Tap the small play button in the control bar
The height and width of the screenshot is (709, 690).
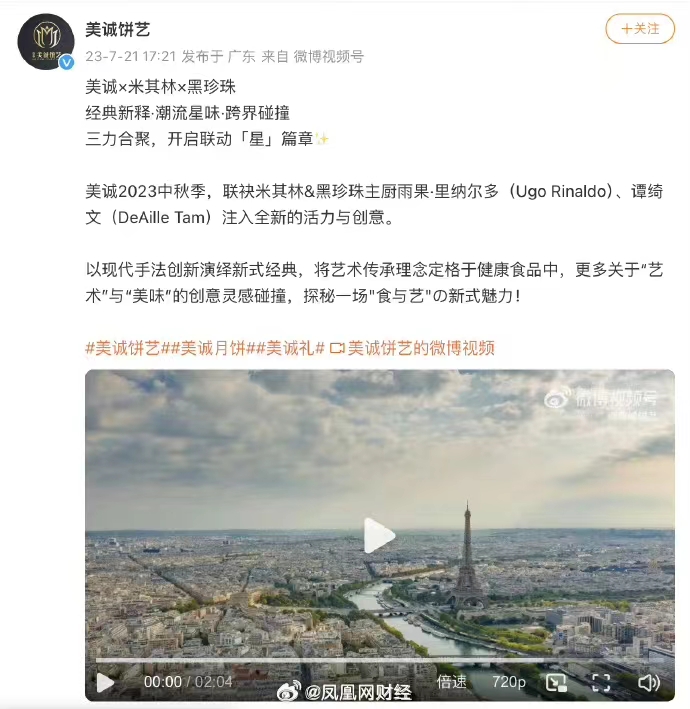(x=105, y=683)
